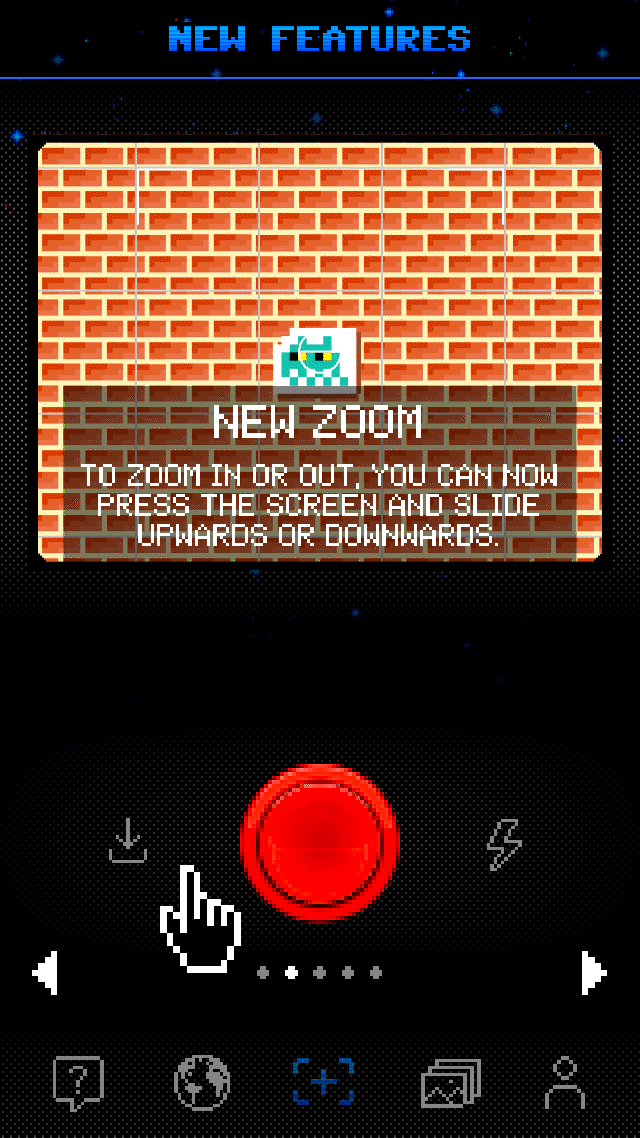Go to the profile person tab
Screen dimensions: 640x1138
coord(565,1083)
